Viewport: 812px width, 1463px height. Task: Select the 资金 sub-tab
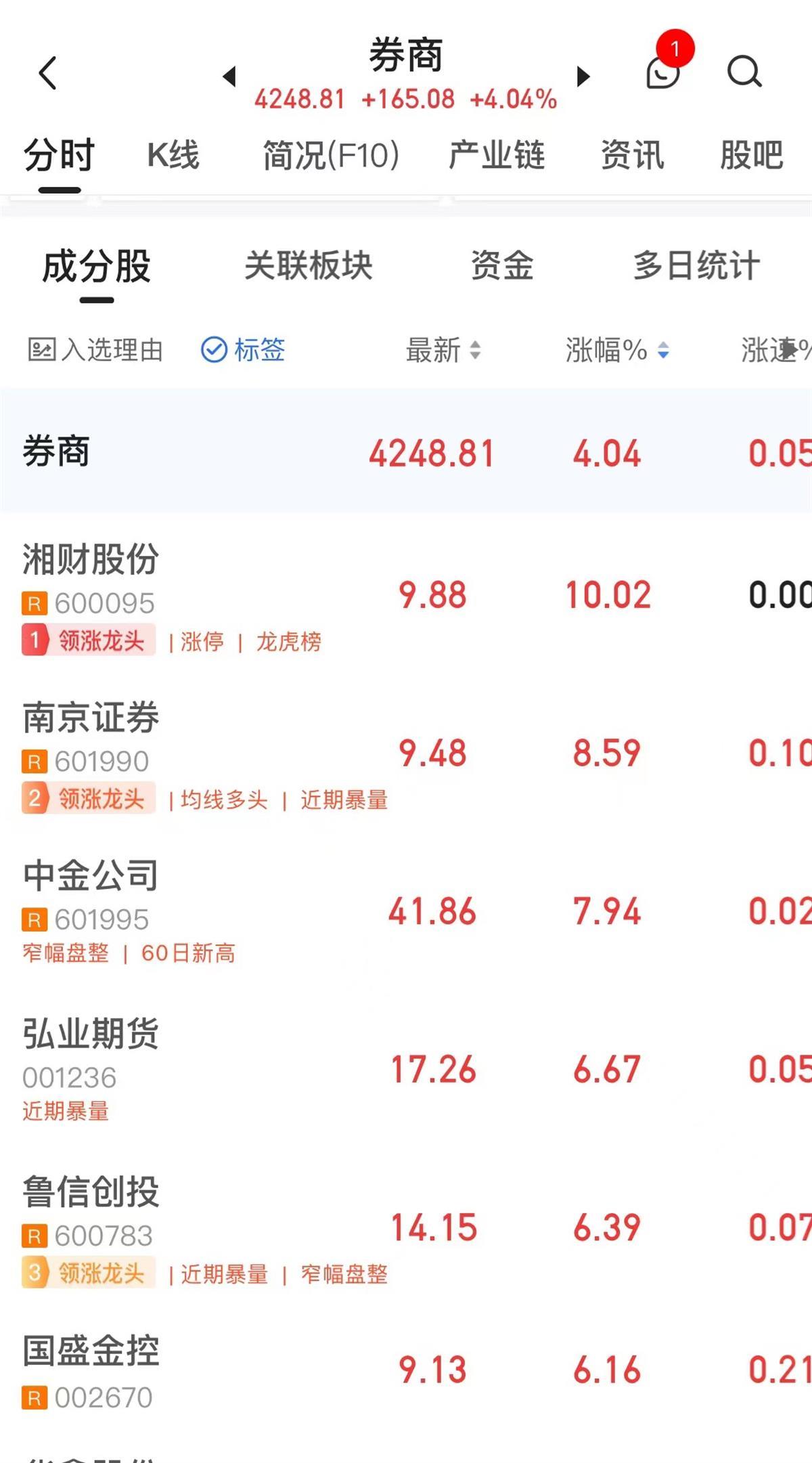coord(502,265)
